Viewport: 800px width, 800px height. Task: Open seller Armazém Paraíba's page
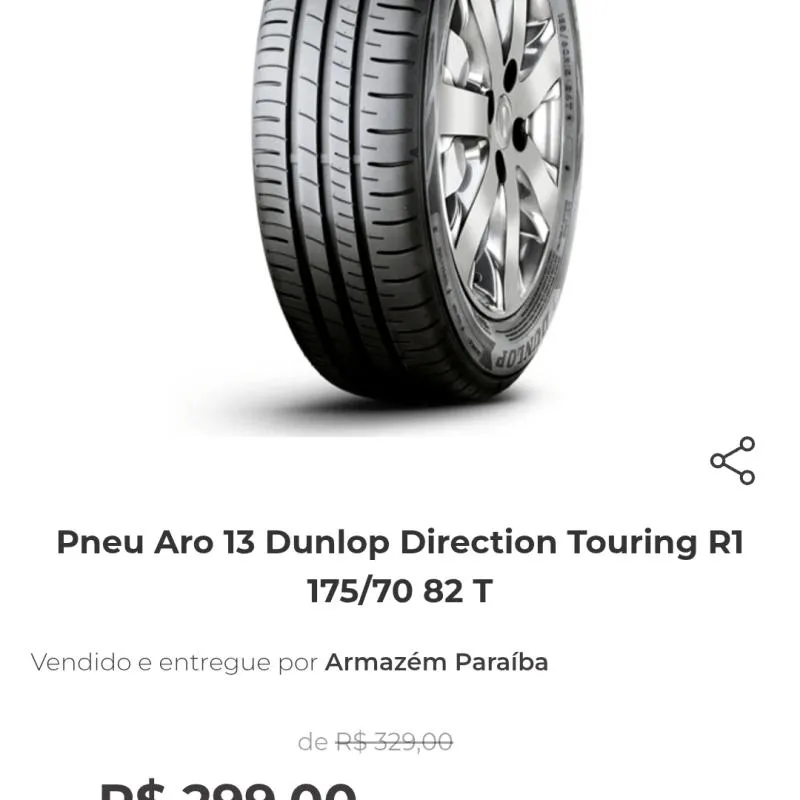click(x=436, y=662)
